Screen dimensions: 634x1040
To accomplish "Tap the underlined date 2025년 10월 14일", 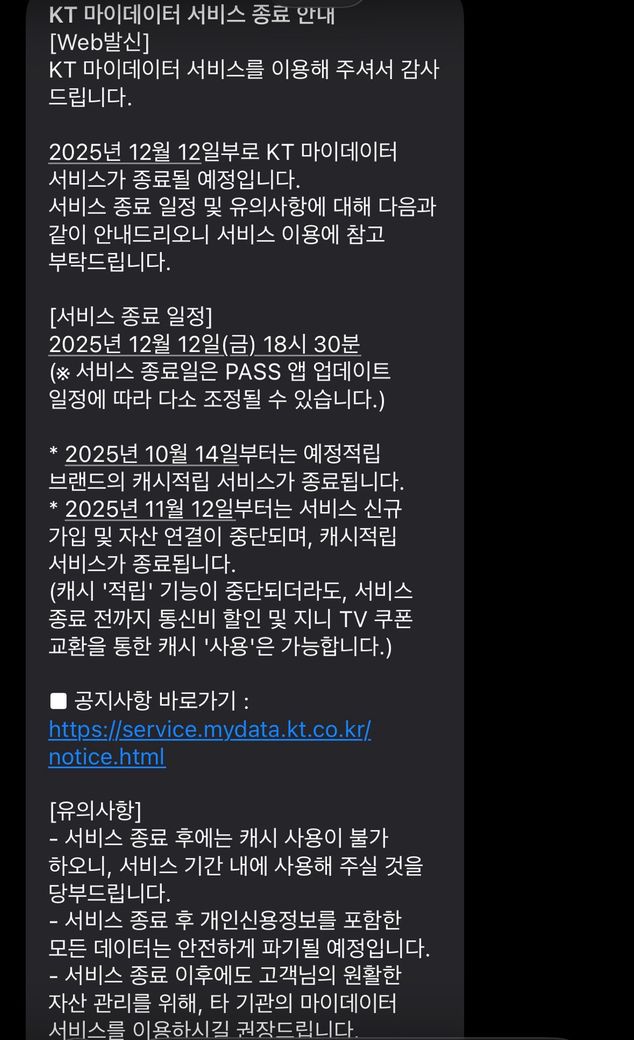I will (151, 454).
